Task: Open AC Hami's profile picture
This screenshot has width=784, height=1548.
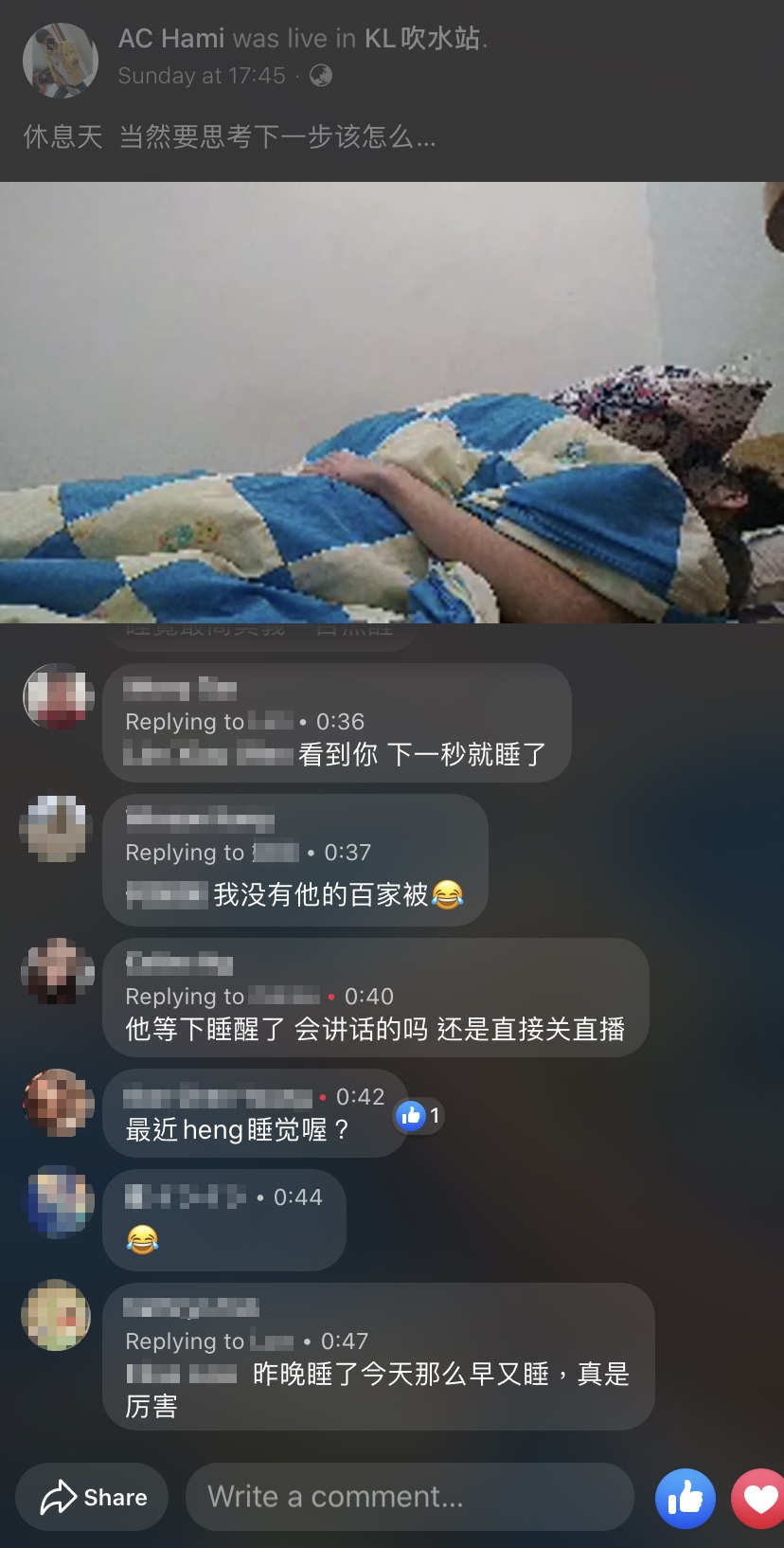Action: pyautogui.click(x=61, y=60)
